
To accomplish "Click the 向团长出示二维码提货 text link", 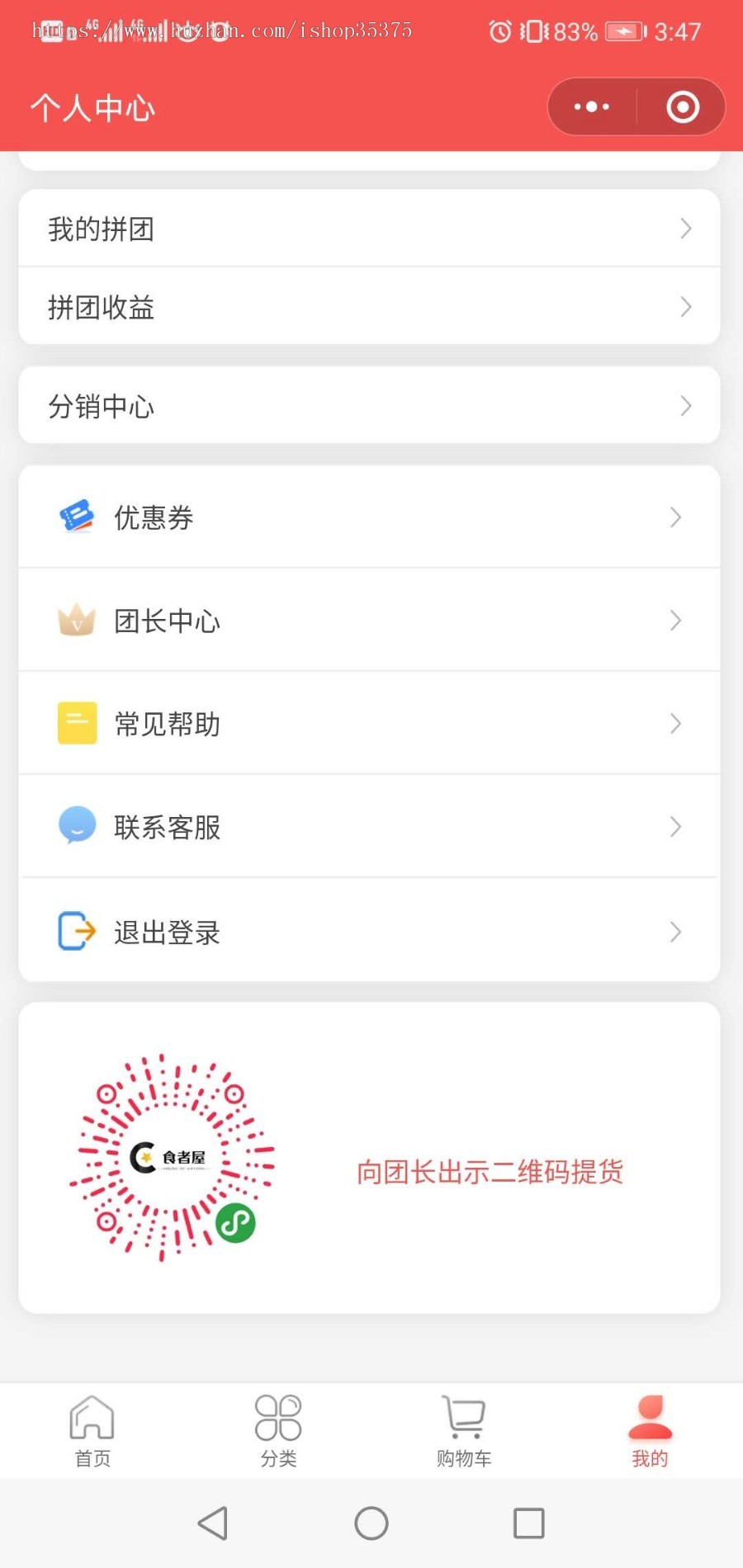I will tap(490, 1171).
